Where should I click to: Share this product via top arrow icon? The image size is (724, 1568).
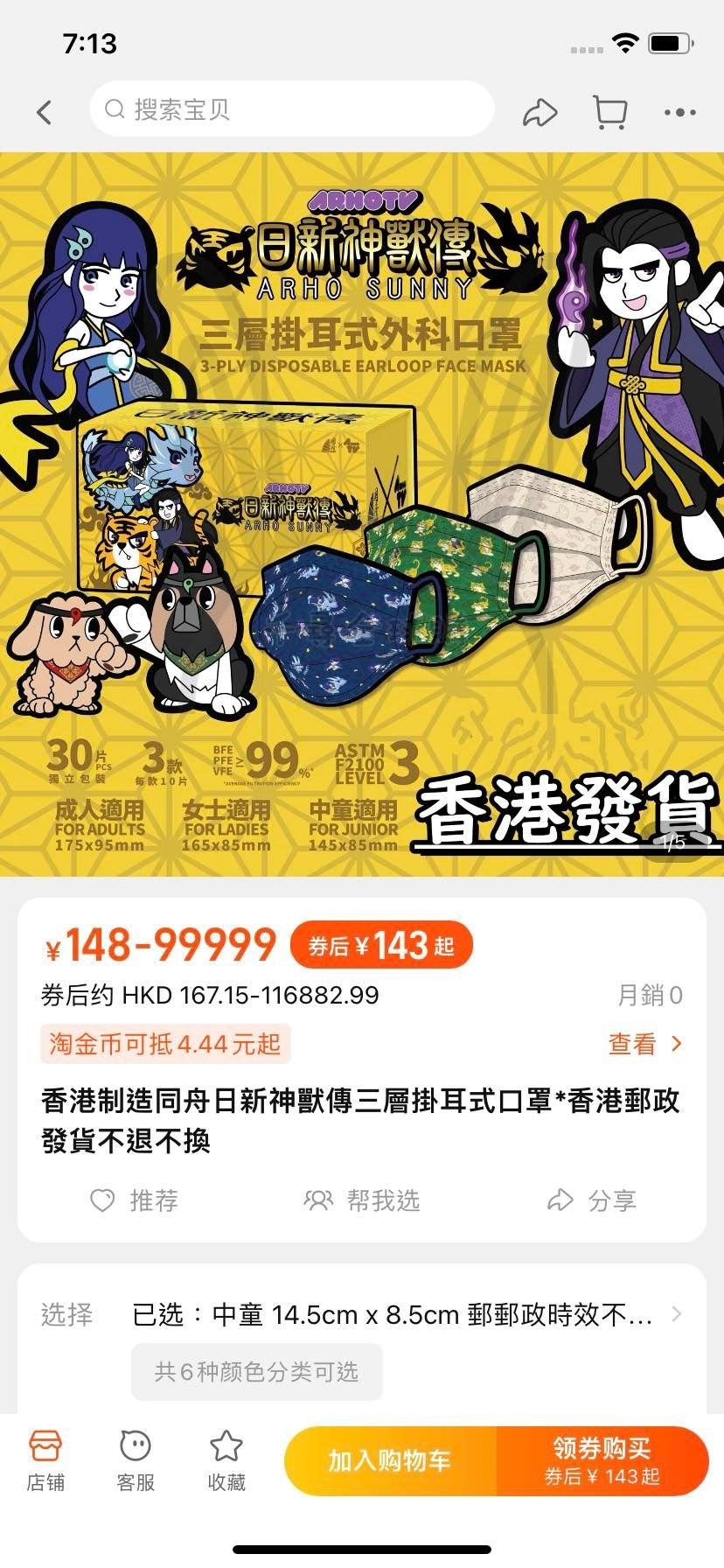[x=540, y=112]
